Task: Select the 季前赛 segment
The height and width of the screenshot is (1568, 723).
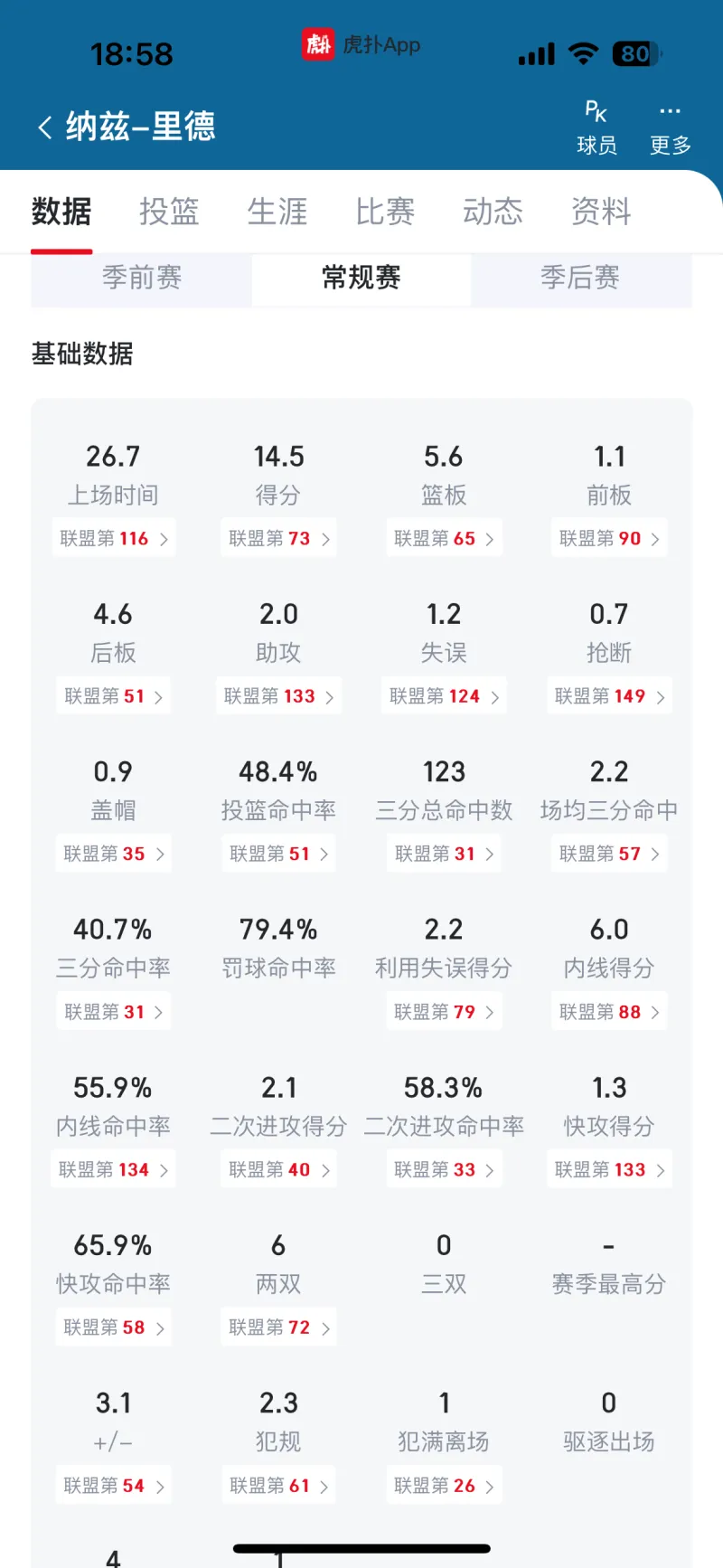Action: point(142,278)
